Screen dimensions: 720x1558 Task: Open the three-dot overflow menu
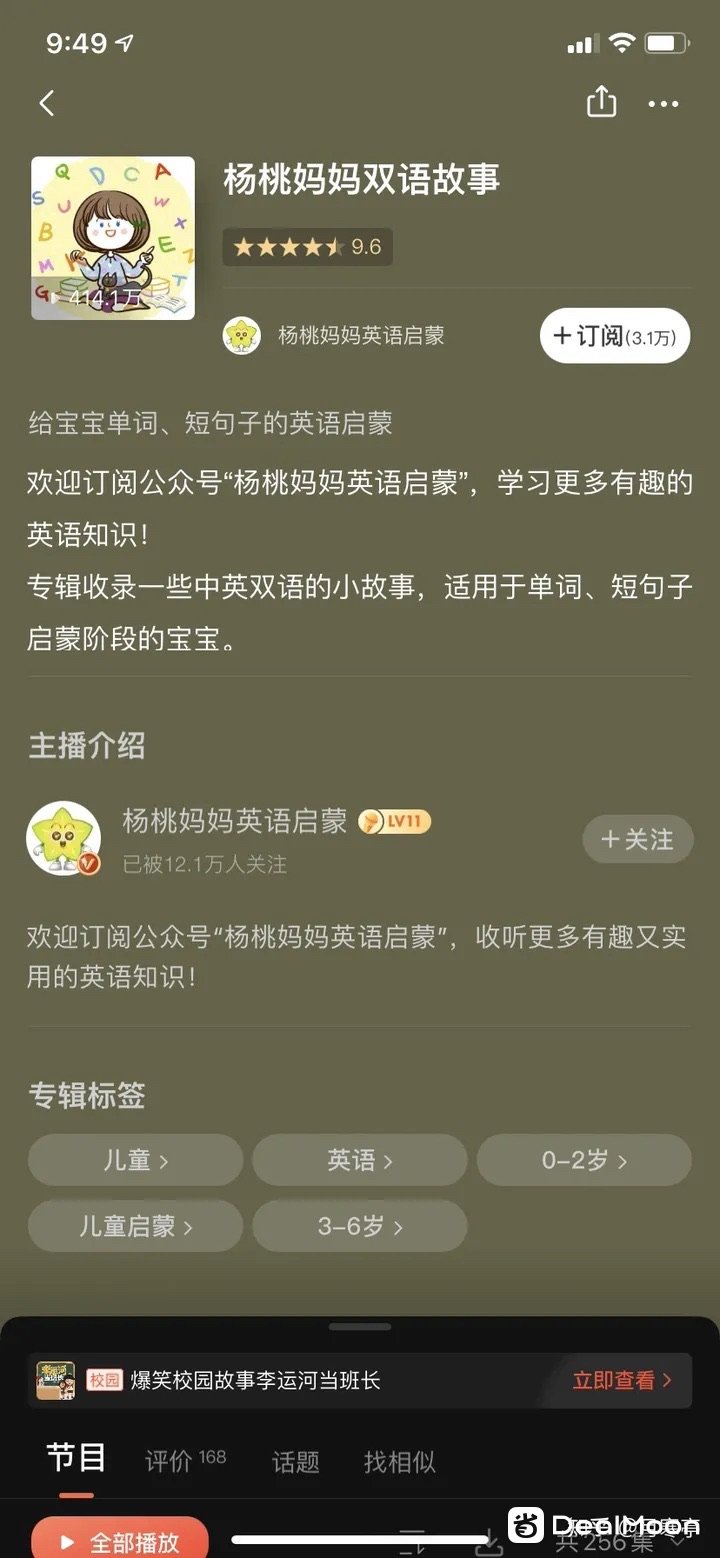(663, 103)
